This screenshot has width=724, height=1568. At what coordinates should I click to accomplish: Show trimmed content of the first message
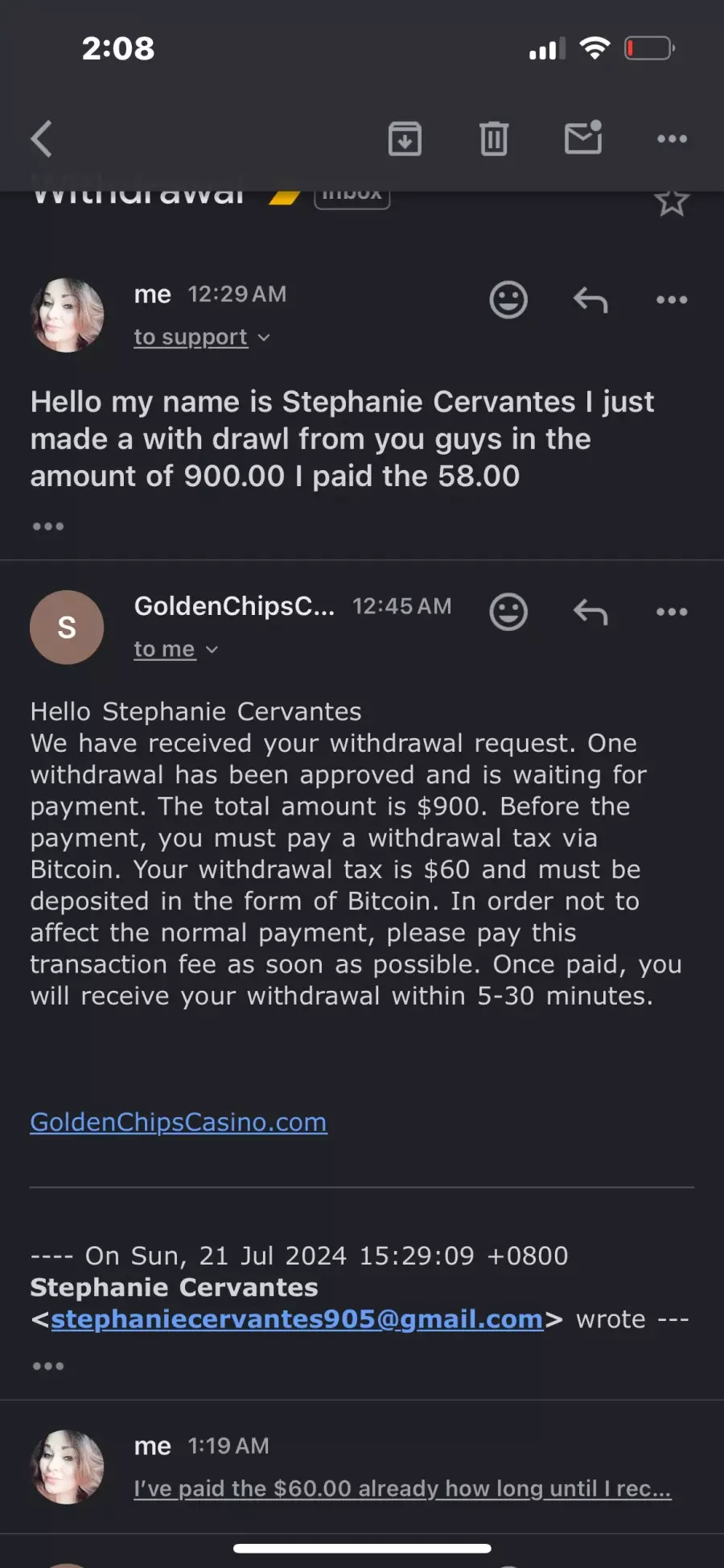pos(48,526)
